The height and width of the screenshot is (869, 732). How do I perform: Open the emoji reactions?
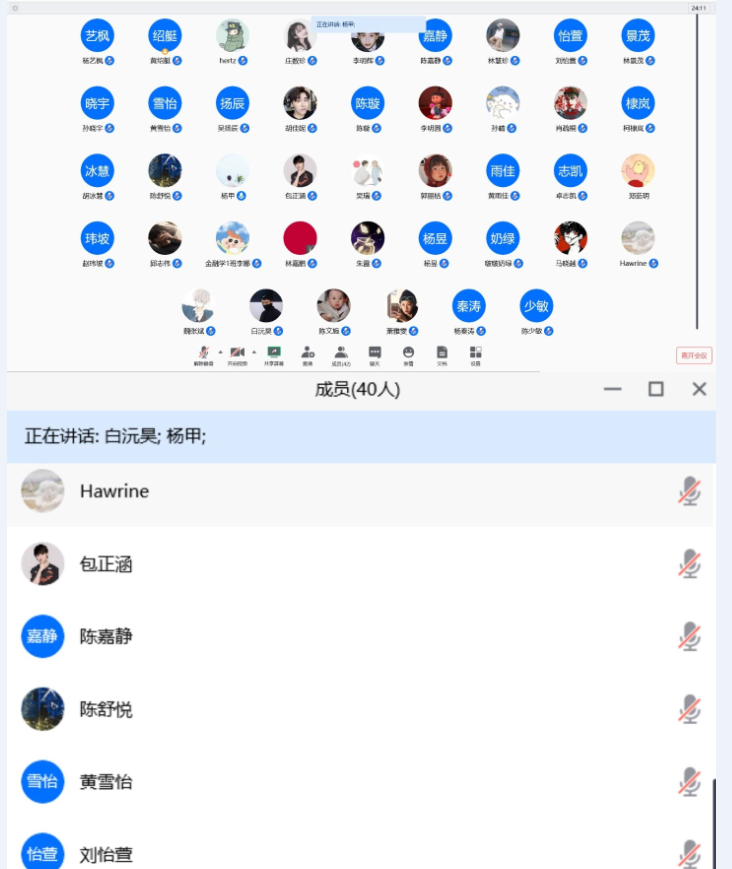(408, 353)
